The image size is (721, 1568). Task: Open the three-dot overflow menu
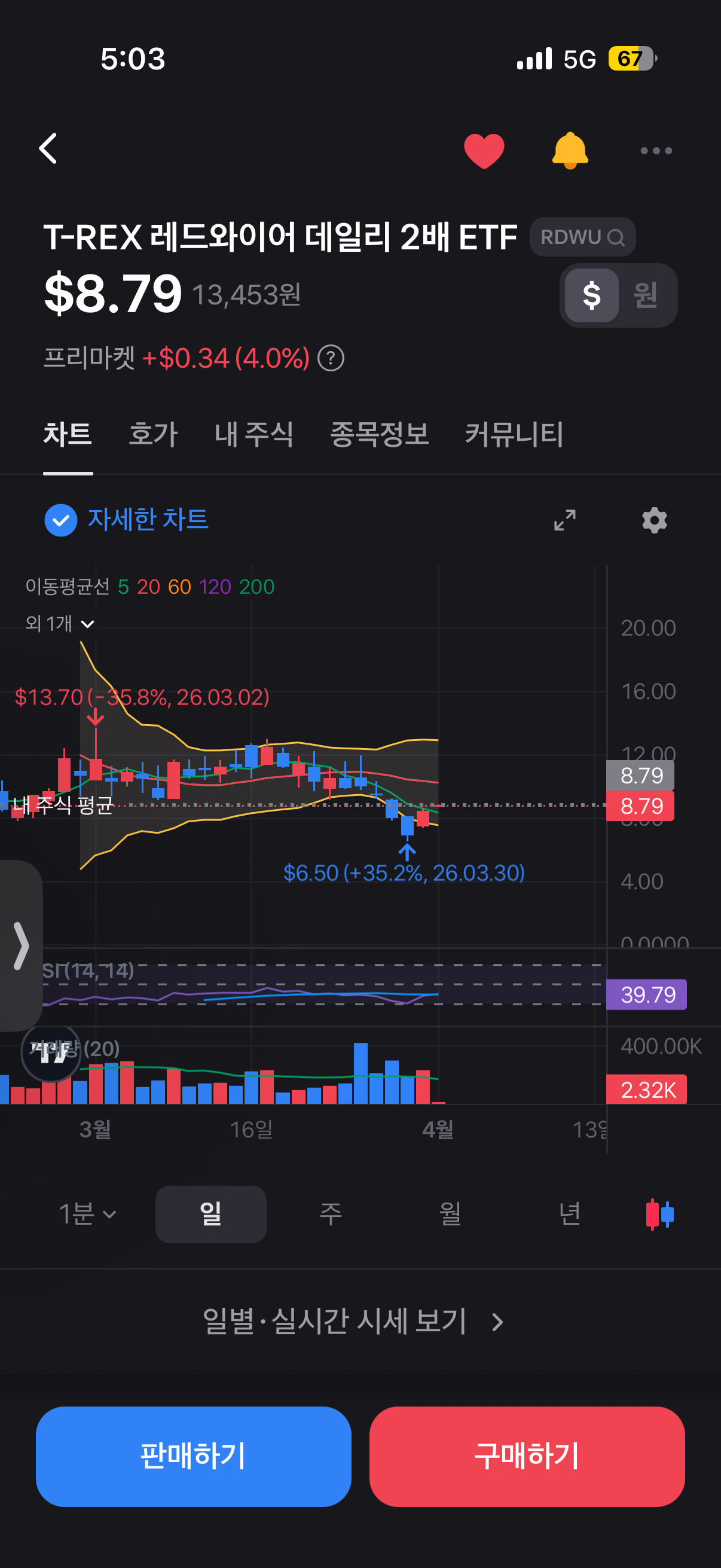[655, 150]
